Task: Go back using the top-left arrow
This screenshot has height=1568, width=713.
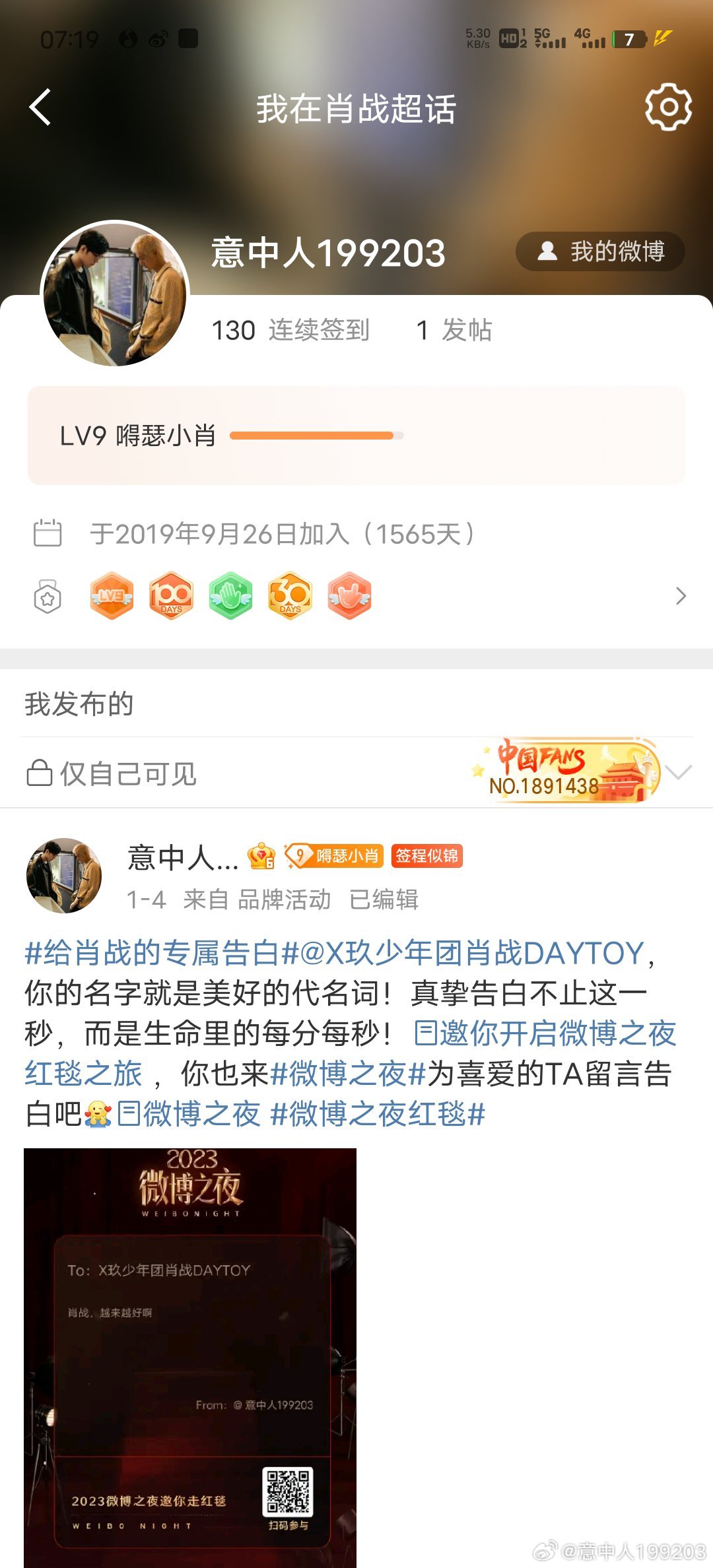Action: pyautogui.click(x=40, y=108)
